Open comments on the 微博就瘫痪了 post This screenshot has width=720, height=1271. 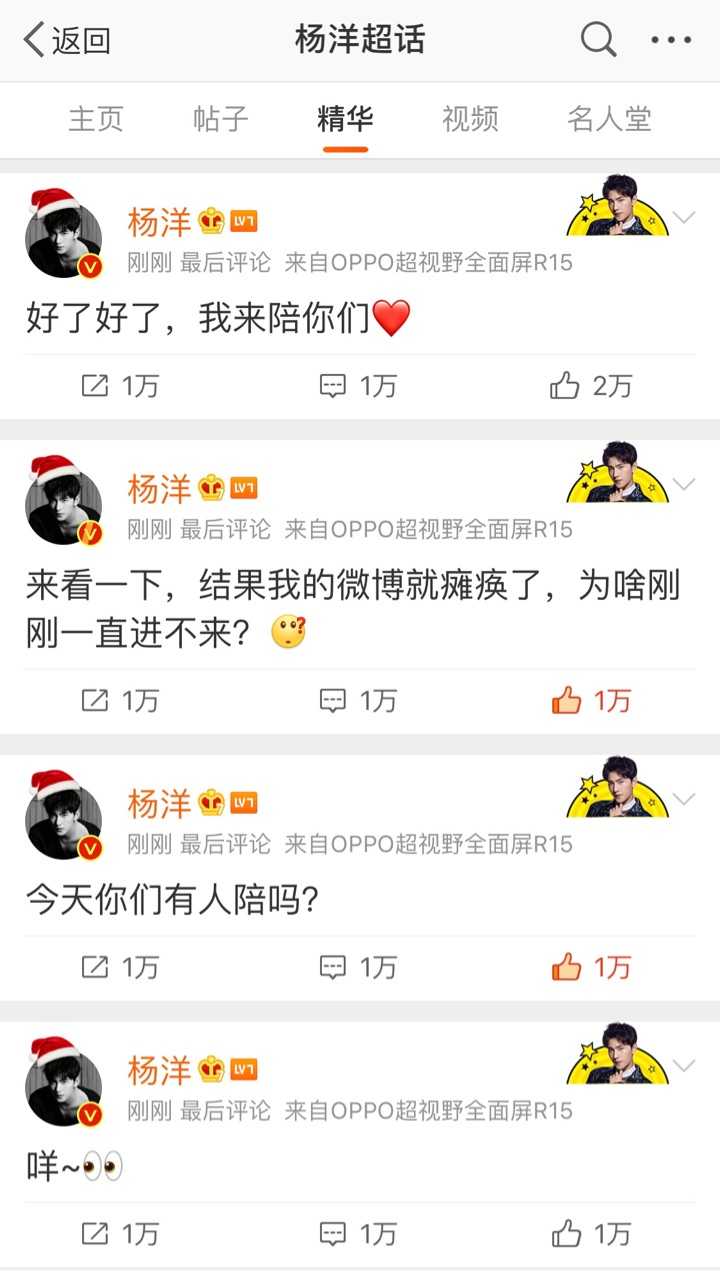tap(358, 701)
